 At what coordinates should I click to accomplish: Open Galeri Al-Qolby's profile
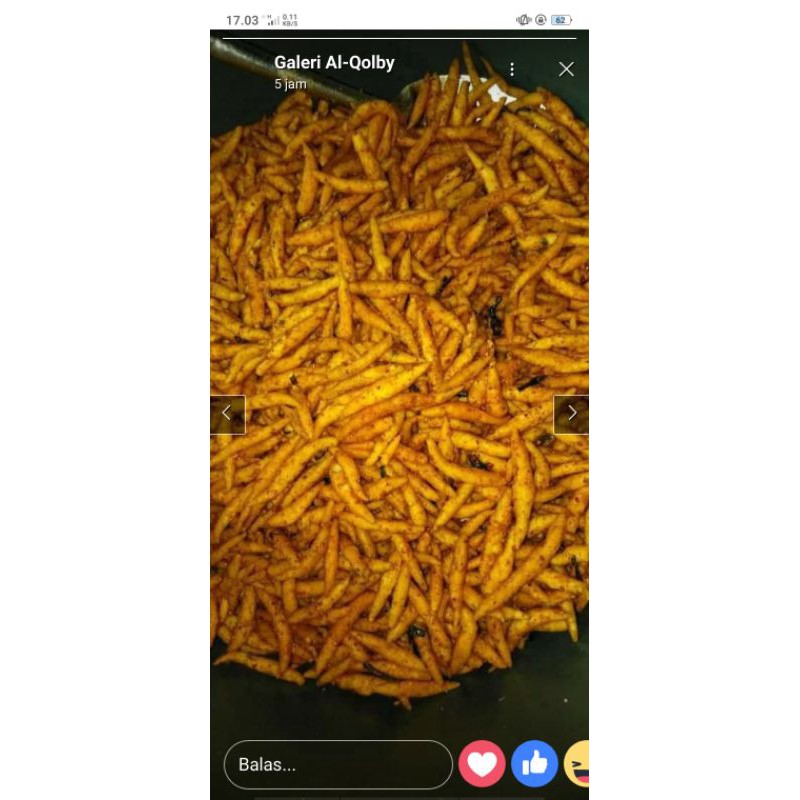click(x=334, y=62)
